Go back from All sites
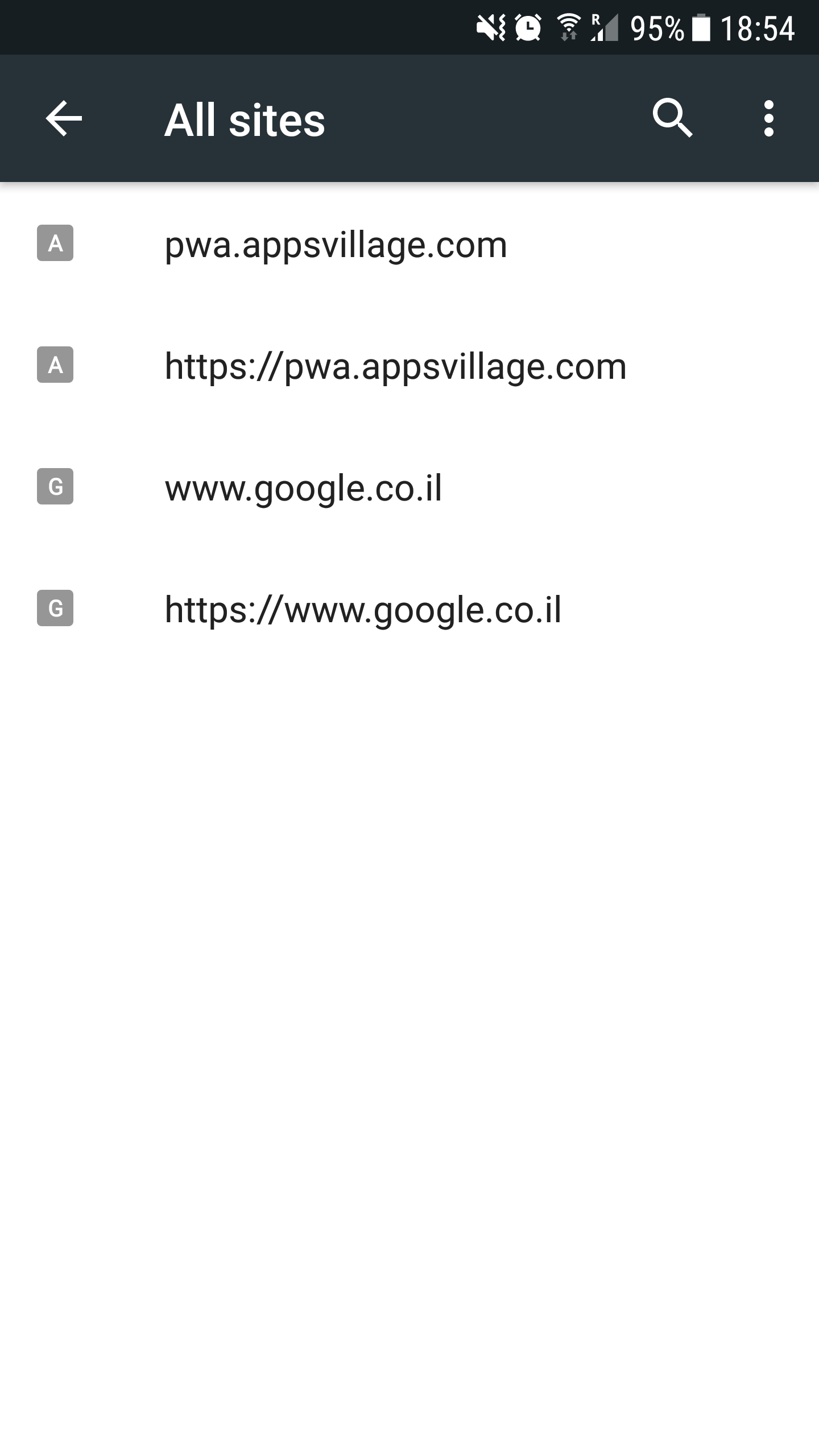This screenshot has width=819, height=1456. [64, 118]
